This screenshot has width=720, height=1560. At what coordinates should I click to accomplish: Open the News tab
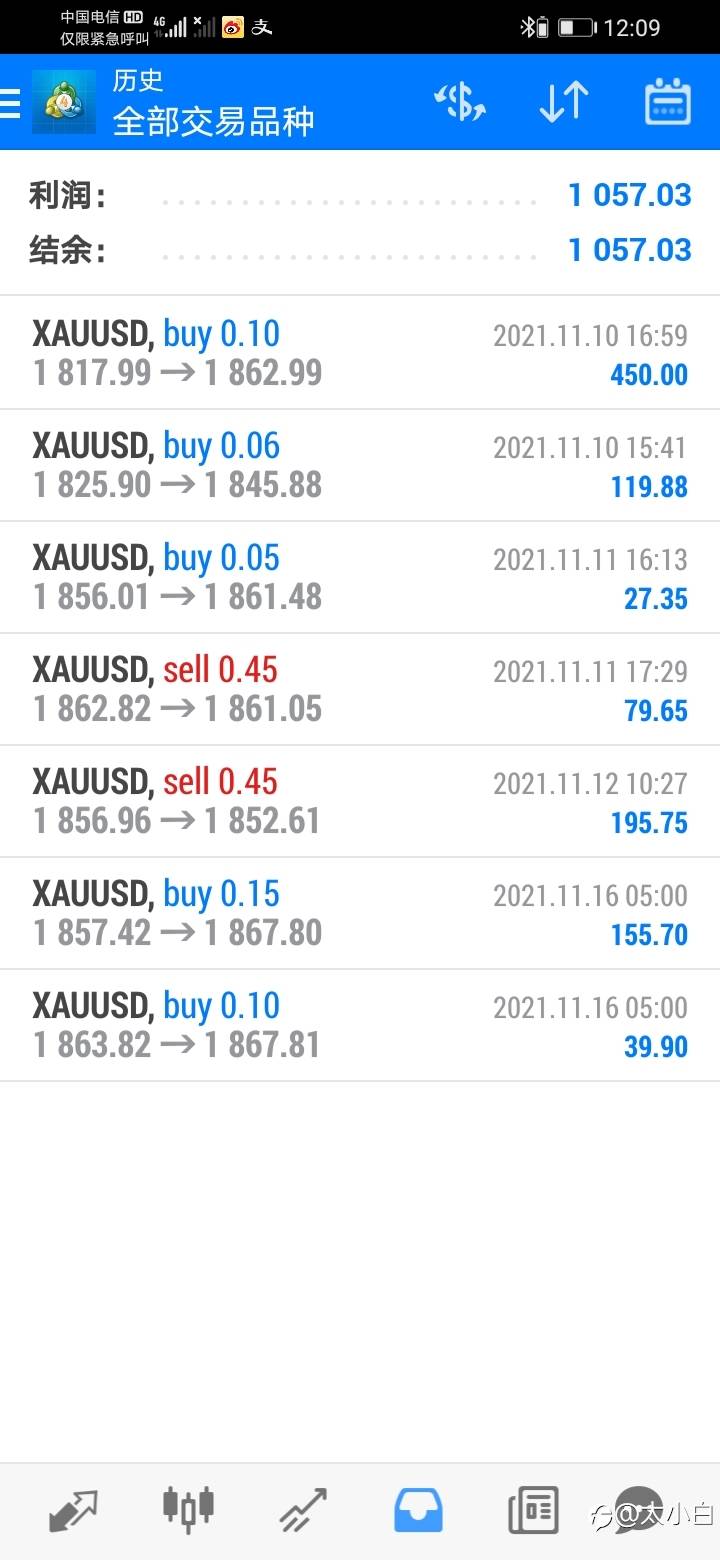[x=533, y=1510]
